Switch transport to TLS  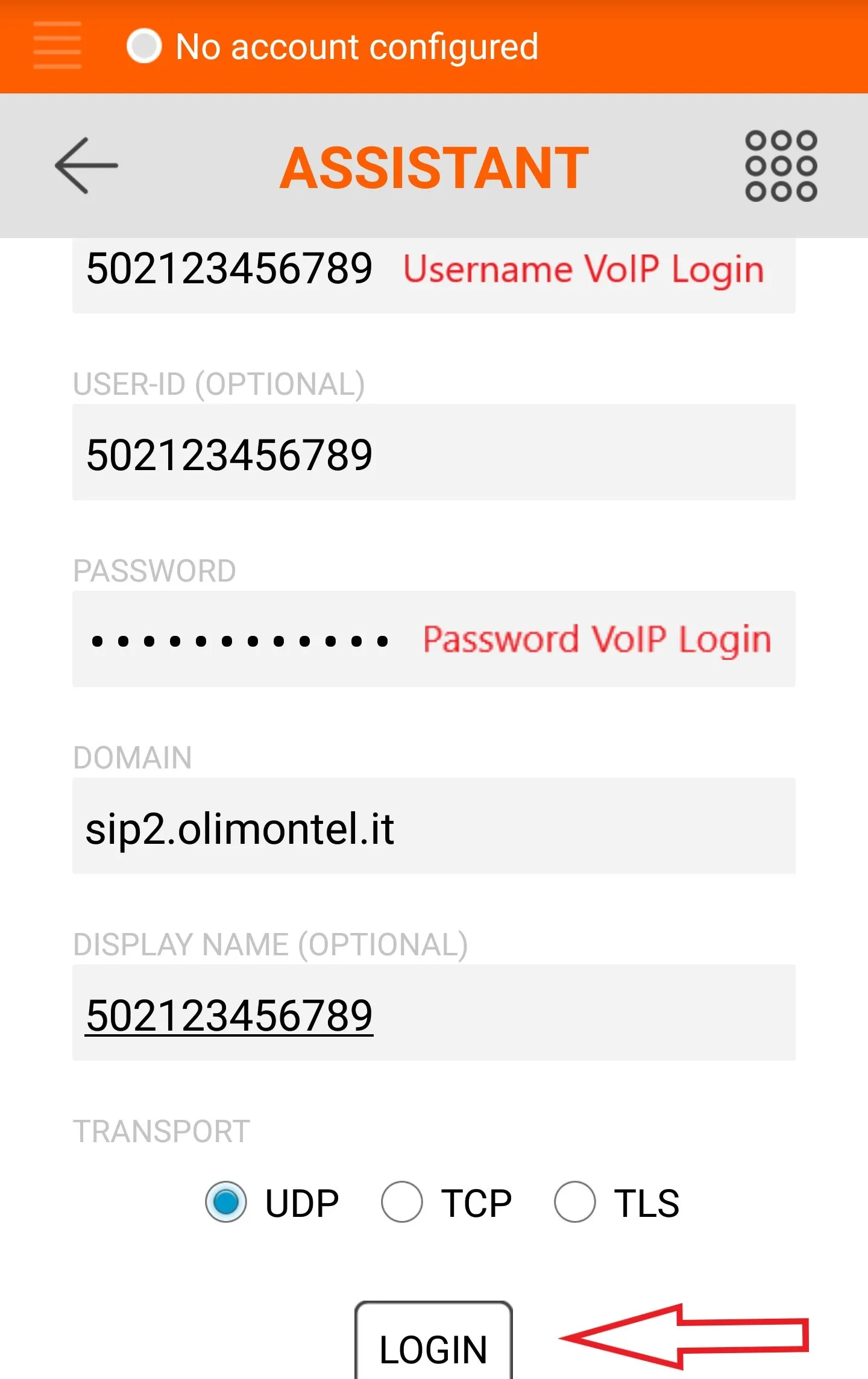[575, 1201]
